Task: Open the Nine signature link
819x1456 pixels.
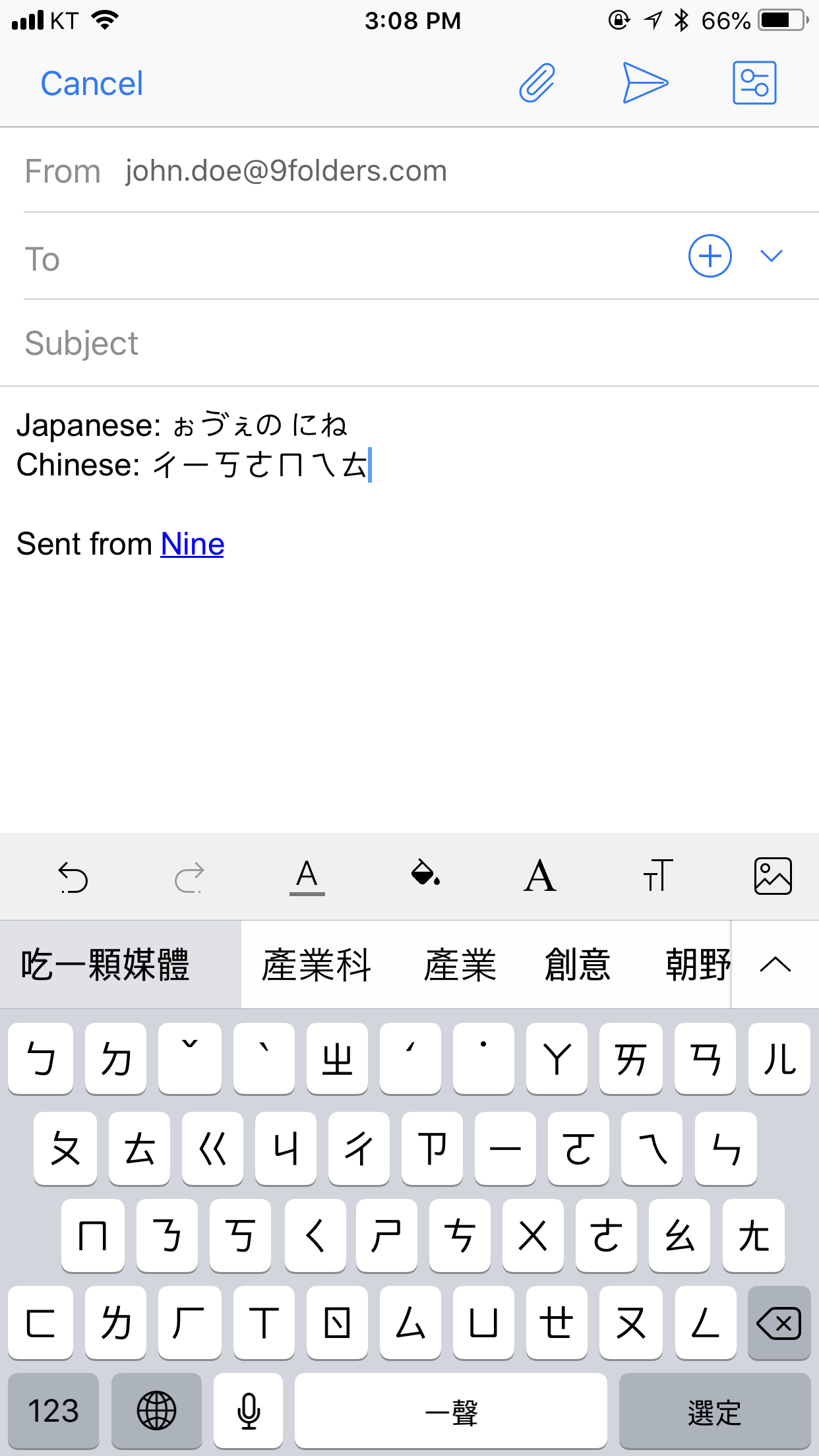Action: [x=193, y=544]
